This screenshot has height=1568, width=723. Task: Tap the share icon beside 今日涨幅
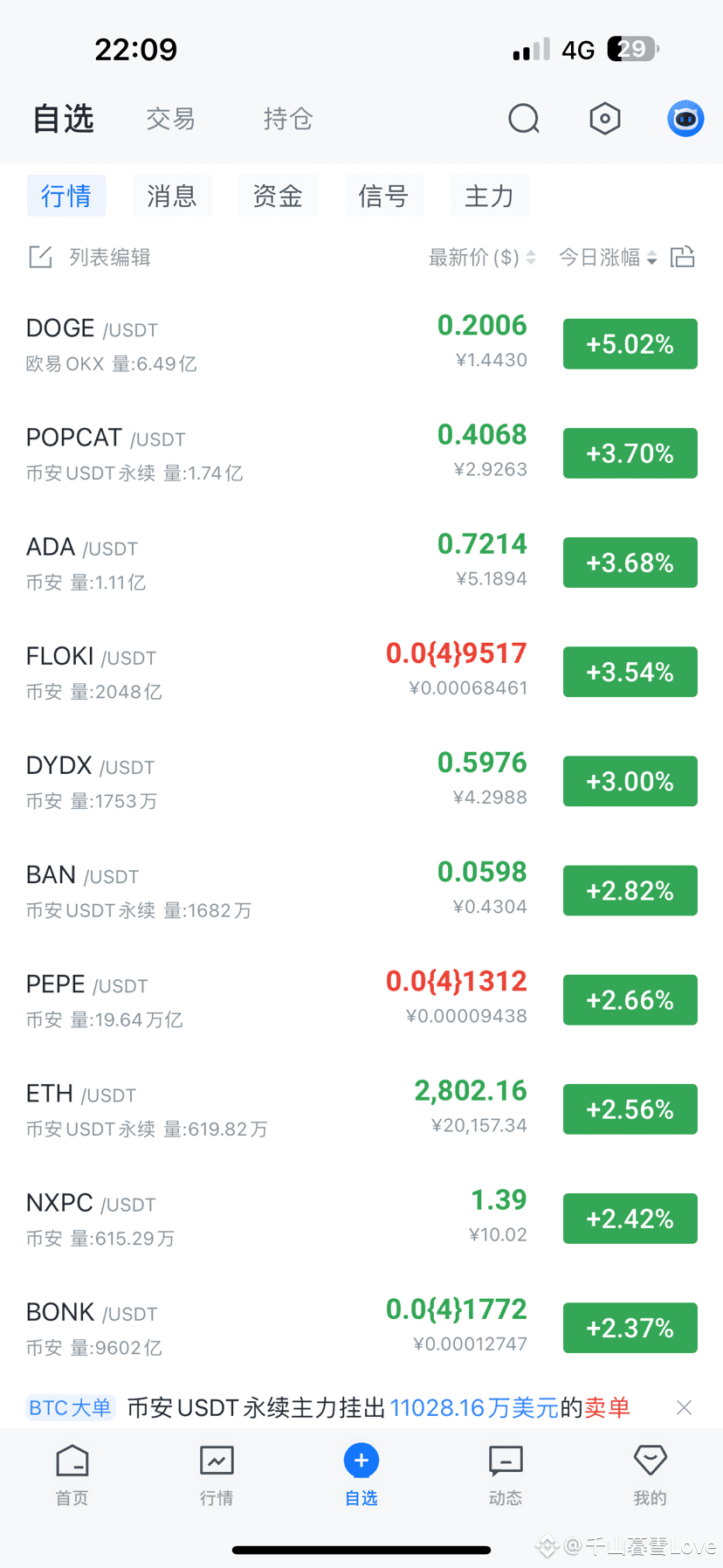click(x=683, y=257)
